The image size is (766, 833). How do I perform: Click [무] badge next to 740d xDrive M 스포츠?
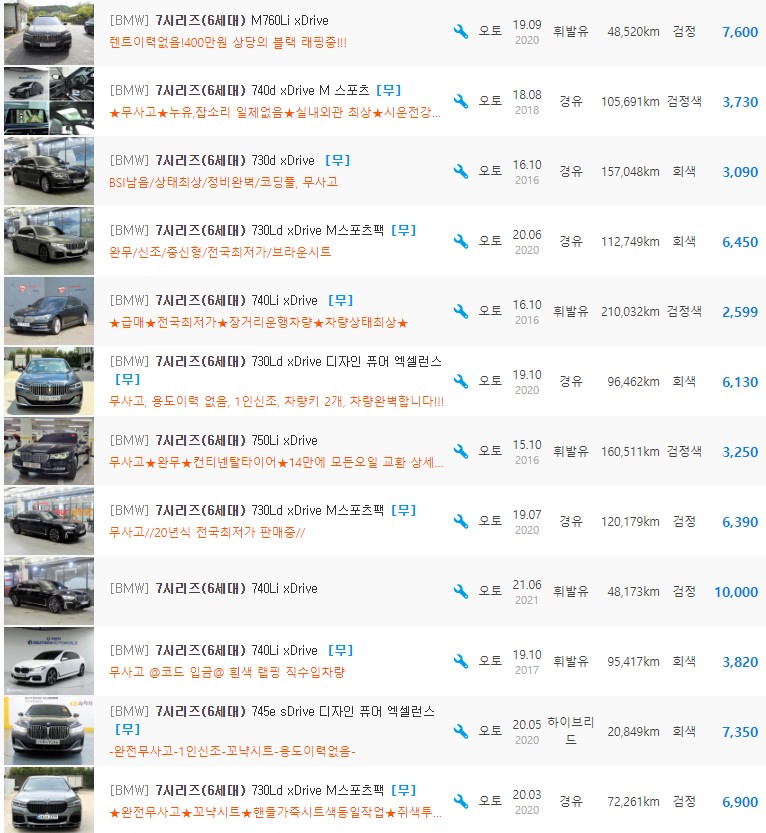point(390,88)
